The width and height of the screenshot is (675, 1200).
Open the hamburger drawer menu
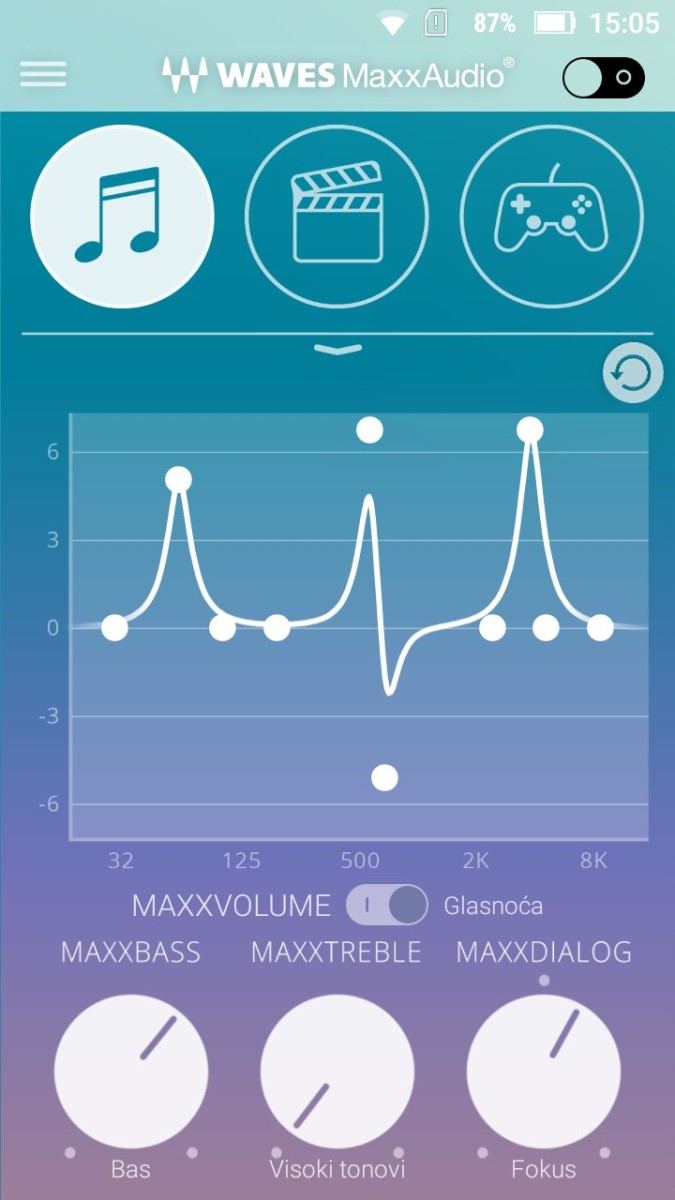[43, 75]
